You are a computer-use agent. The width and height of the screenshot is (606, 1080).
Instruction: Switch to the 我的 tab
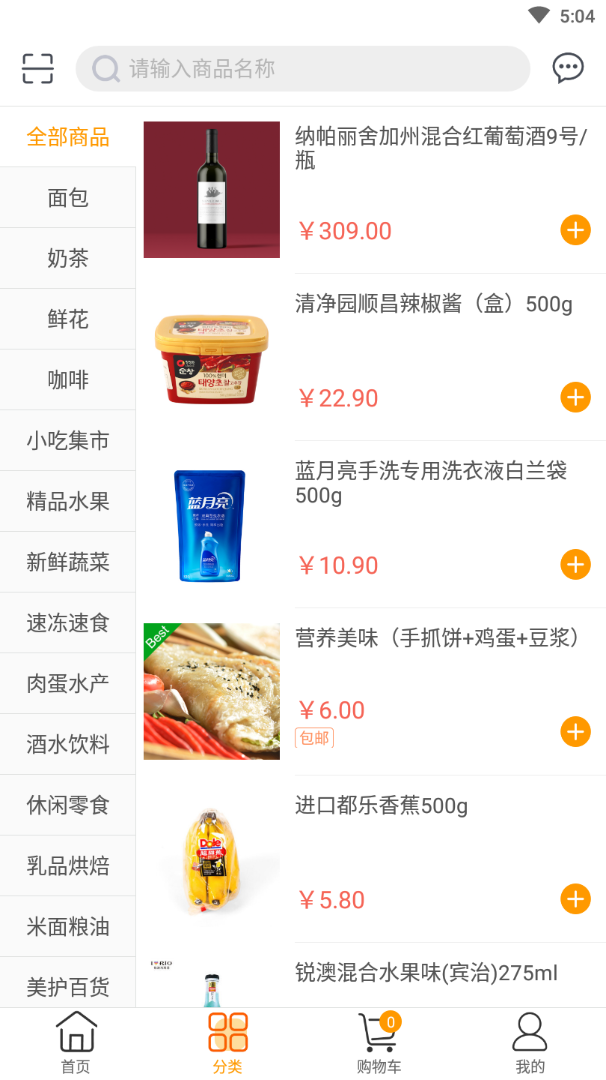click(x=530, y=1043)
